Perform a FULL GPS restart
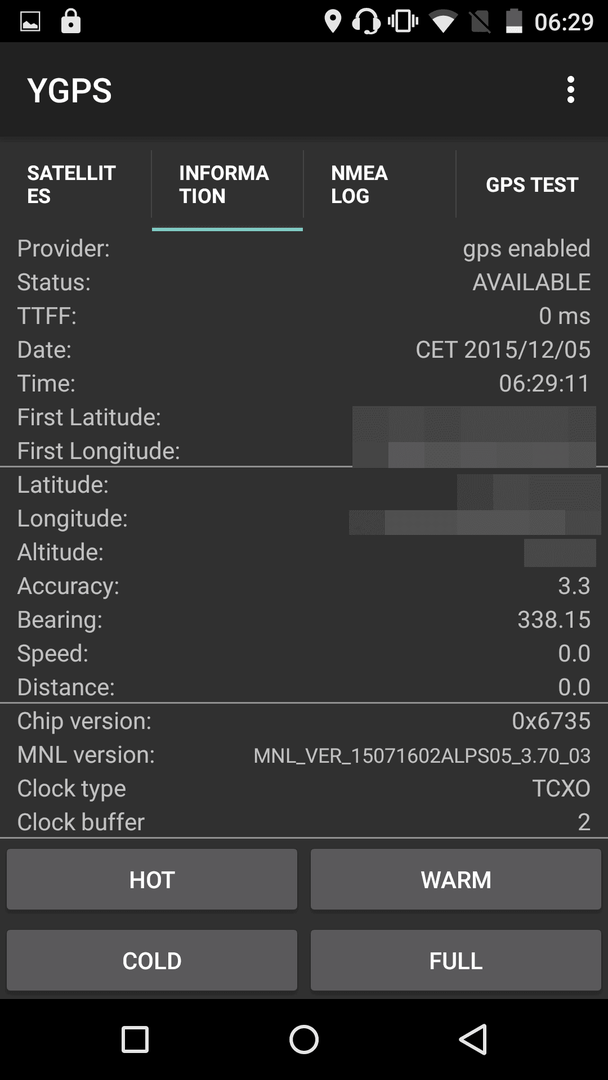 pos(456,960)
